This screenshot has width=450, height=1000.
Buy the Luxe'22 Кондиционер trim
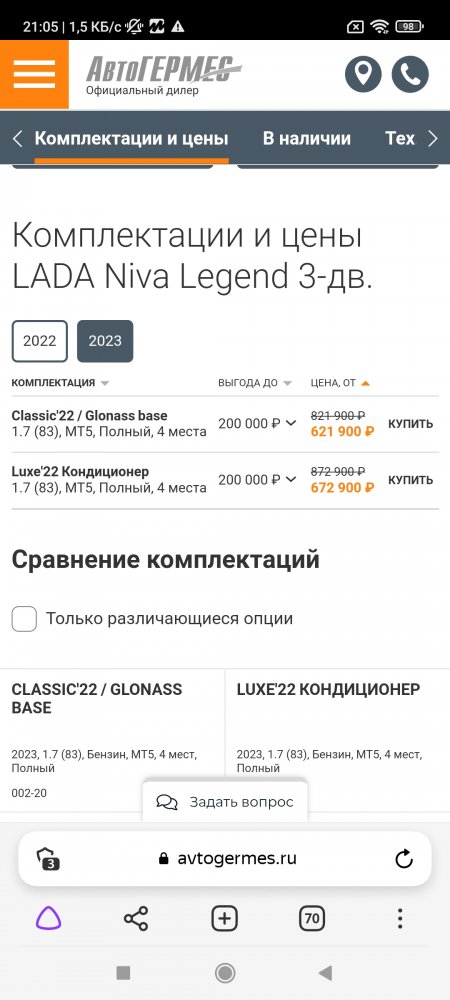tap(410, 480)
